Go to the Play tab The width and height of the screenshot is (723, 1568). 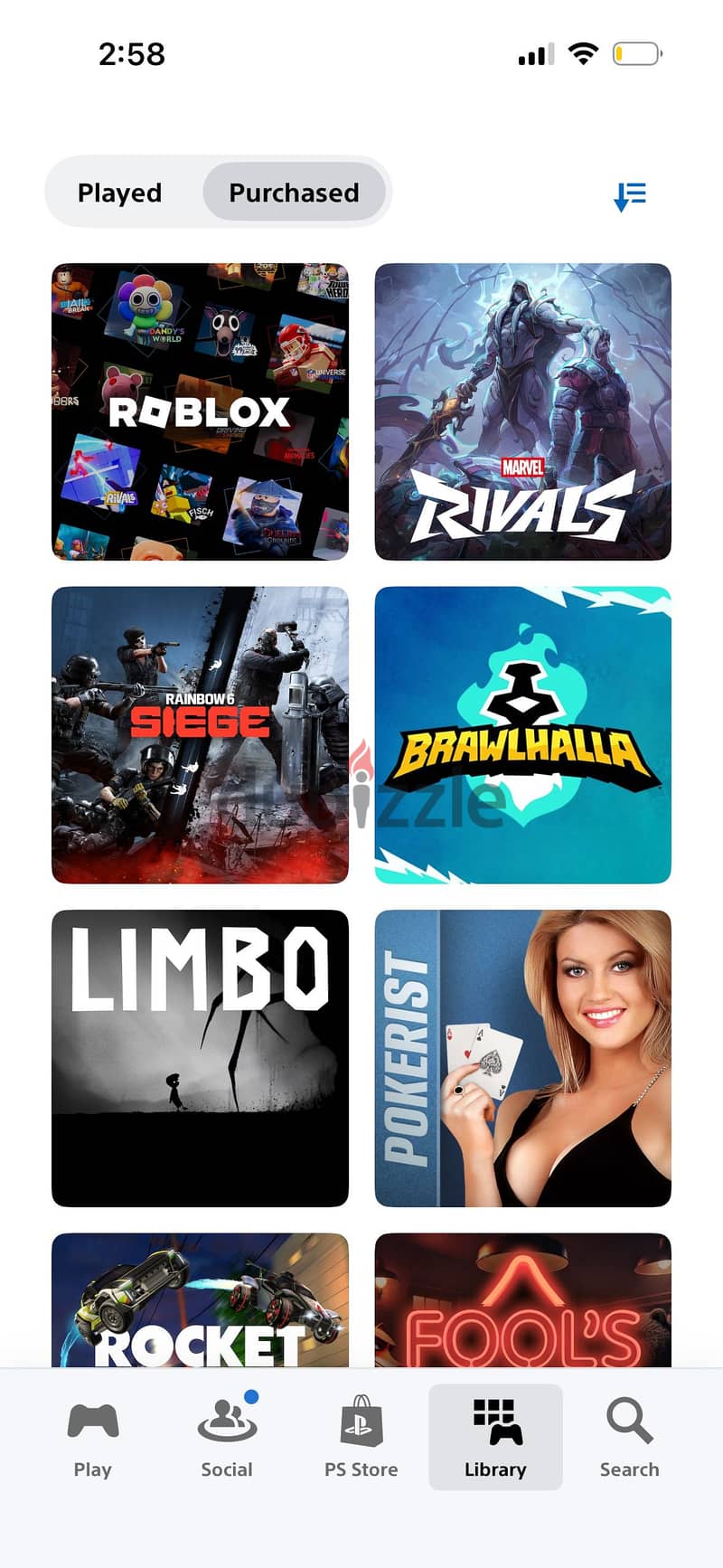92,1438
